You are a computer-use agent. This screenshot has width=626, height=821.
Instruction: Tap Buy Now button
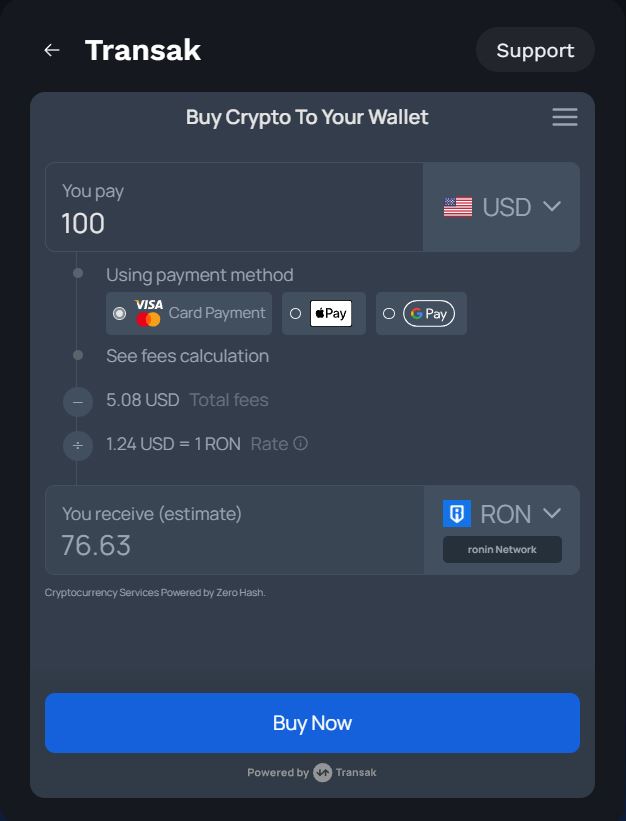(x=312, y=723)
